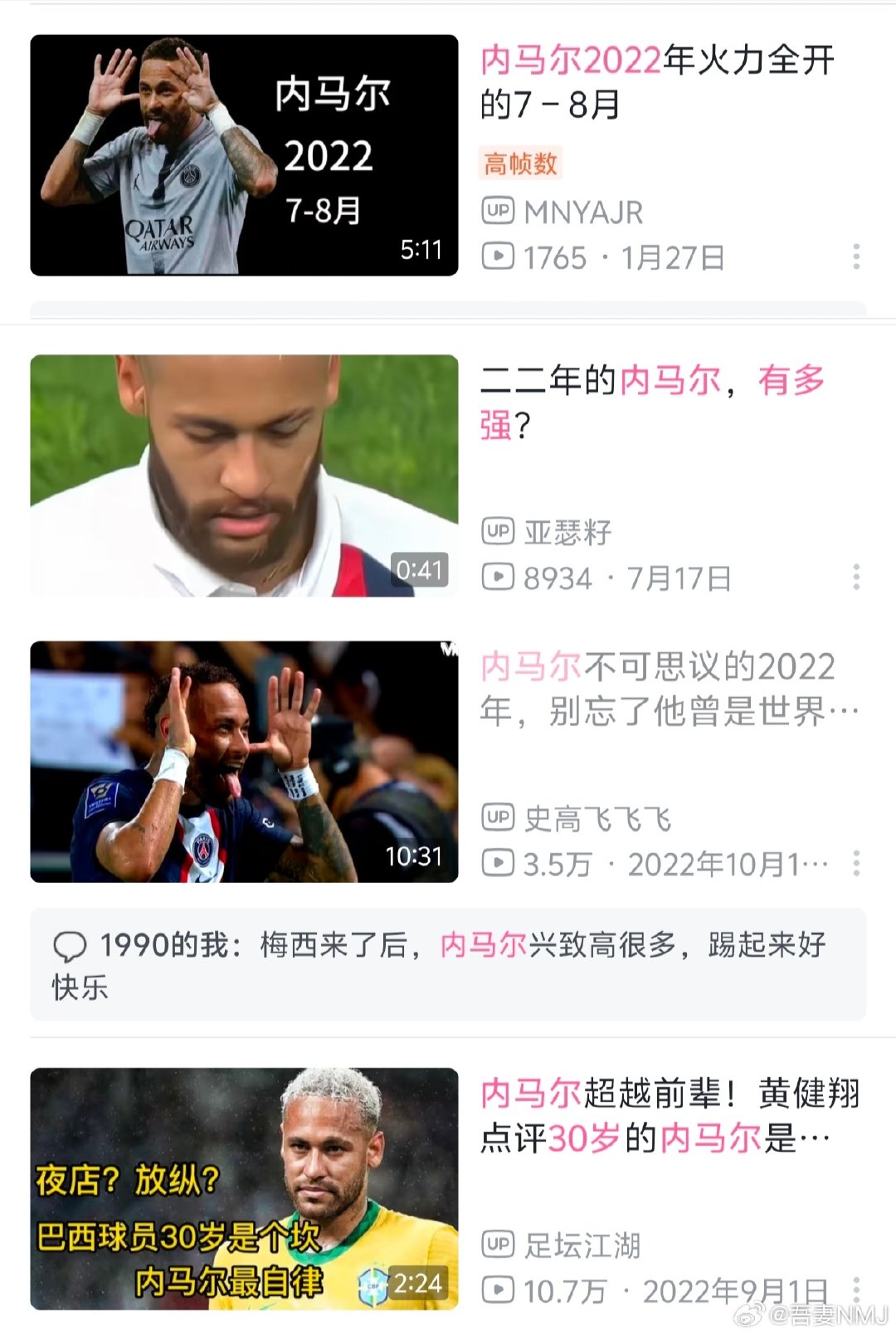This screenshot has height=1336, width=896.
Task: View the comment by 1990的我
Action: [x=448, y=965]
